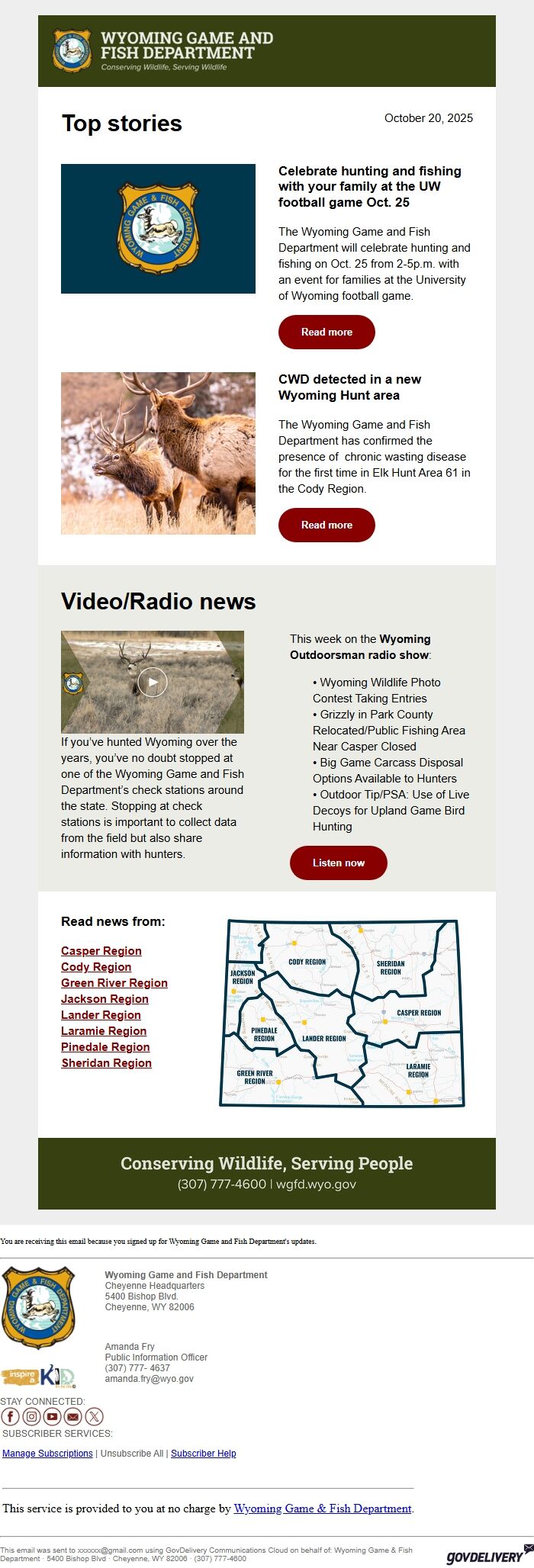Screen dimensions: 534x1568
Task: Open the X icon under Stay Connected
Action: pyautogui.click(x=94, y=1417)
